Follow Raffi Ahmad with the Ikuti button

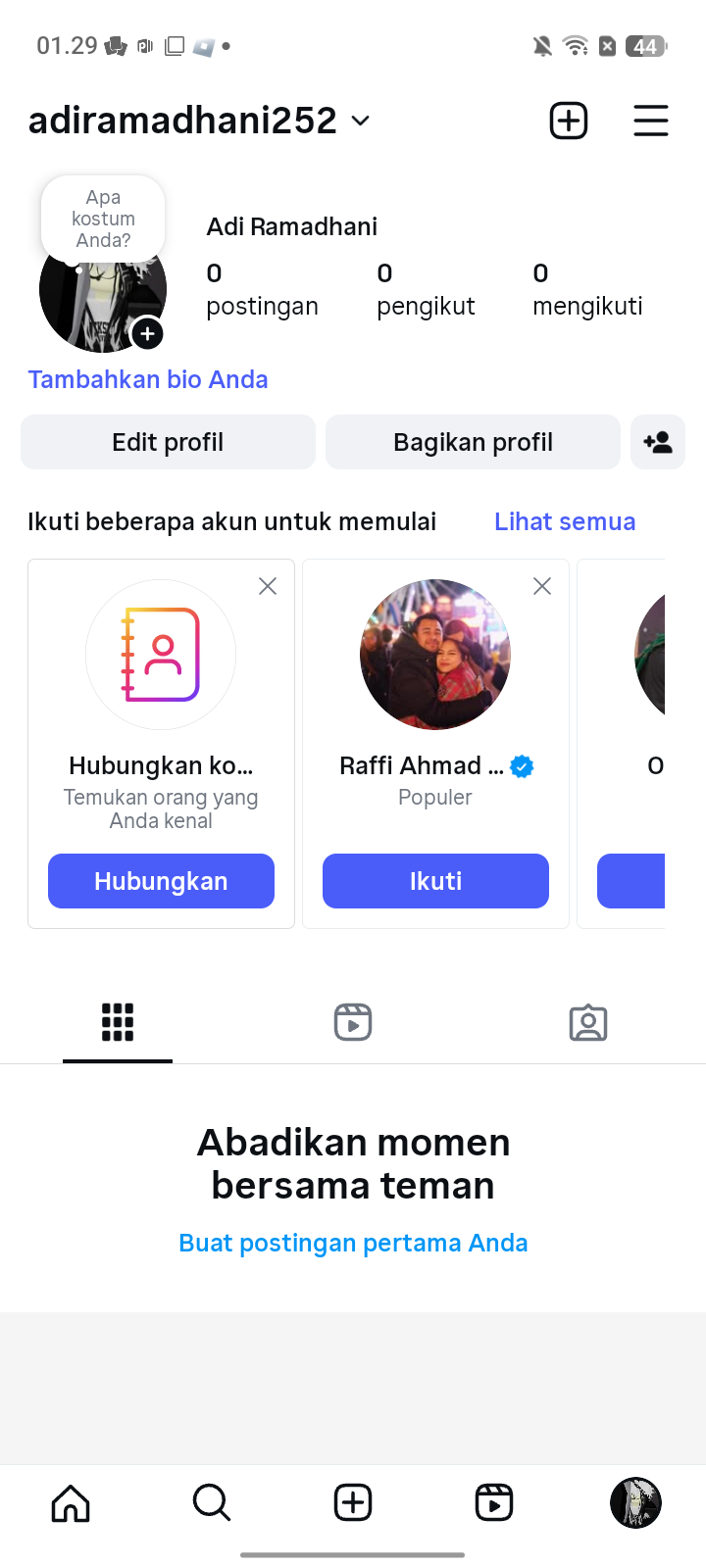435,881
